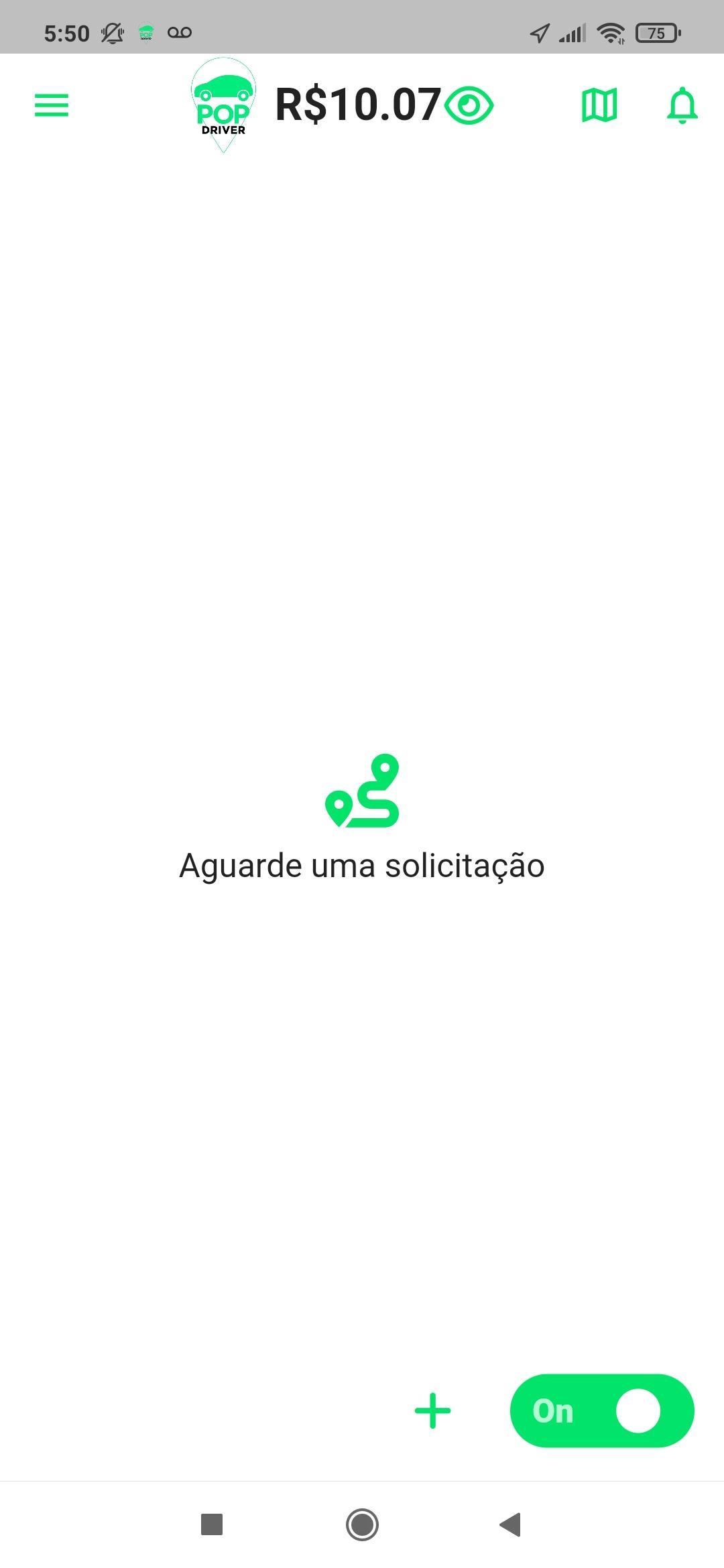
Task: Open the notifications bell
Action: (x=682, y=105)
